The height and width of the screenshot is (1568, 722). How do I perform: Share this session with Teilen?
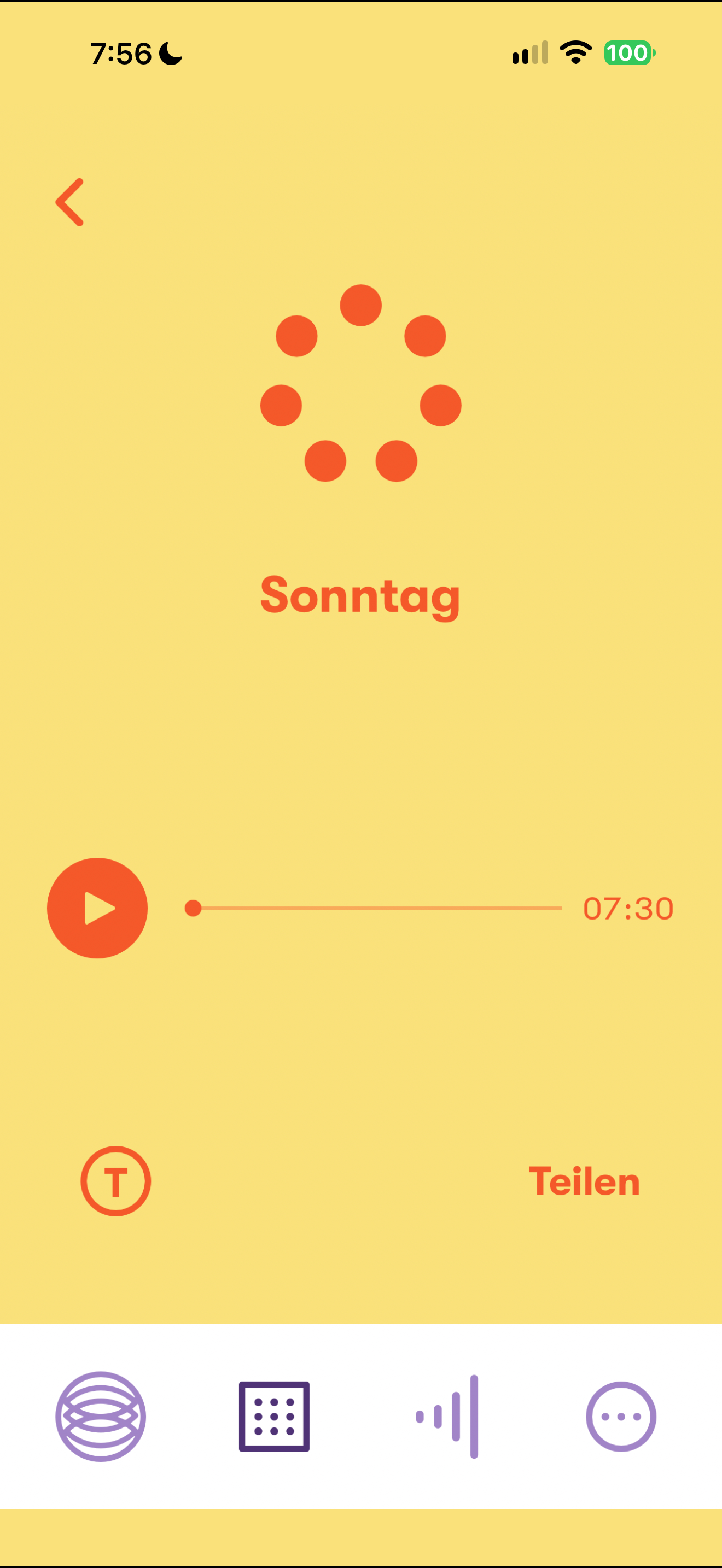[x=584, y=1181]
